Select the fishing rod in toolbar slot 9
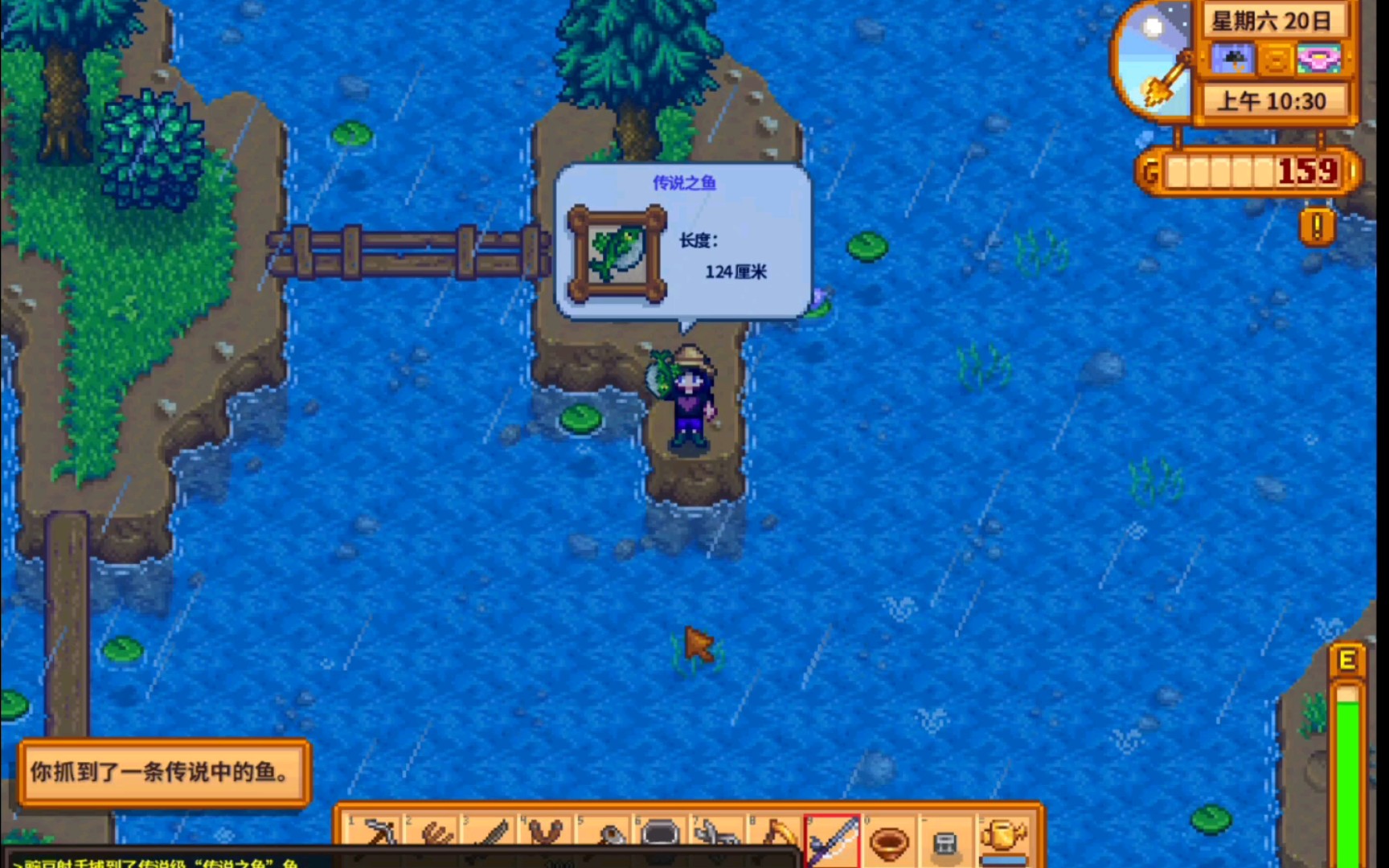The image size is (1389, 868). (832, 841)
